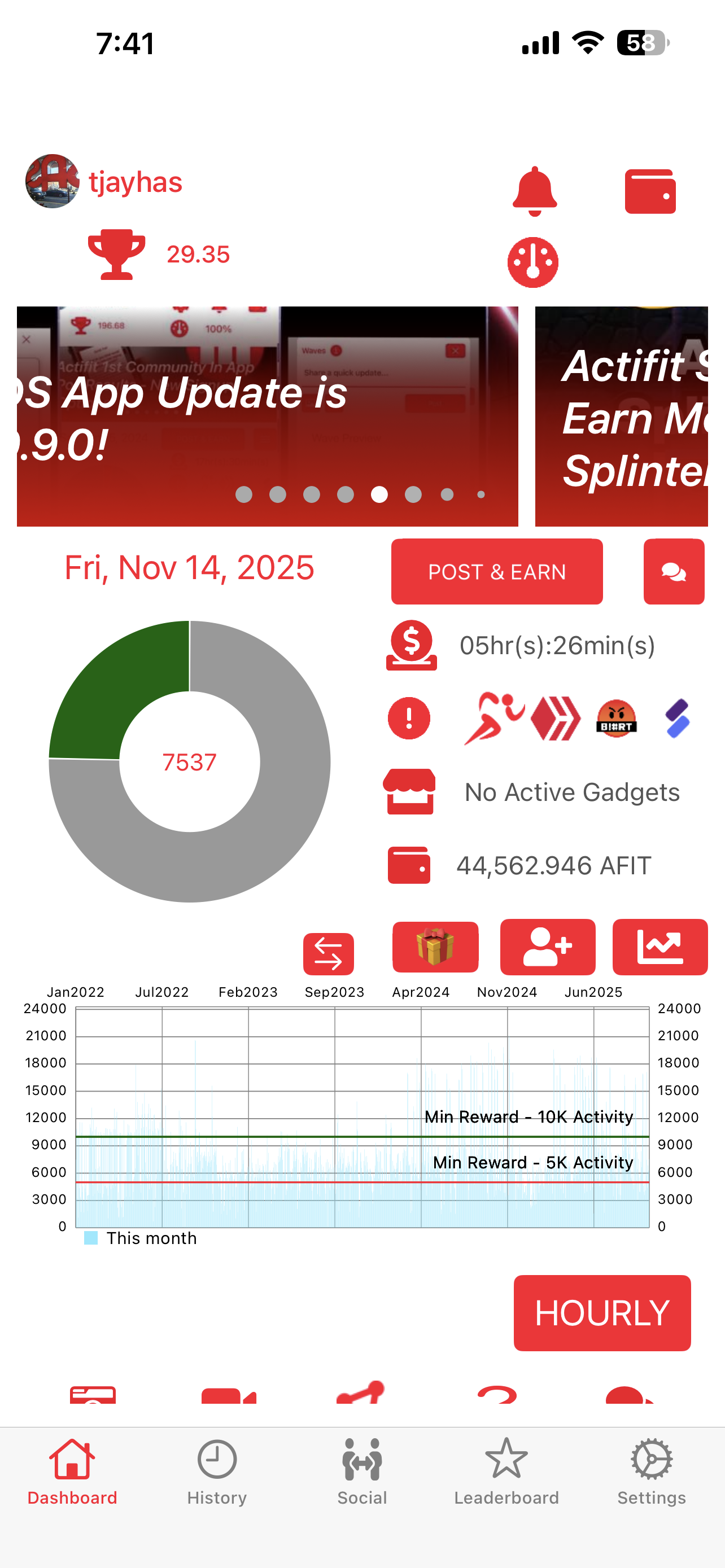Open the Actifit Splinterlands banner card
The width and height of the screenshot is (725, 1568).
621,417
